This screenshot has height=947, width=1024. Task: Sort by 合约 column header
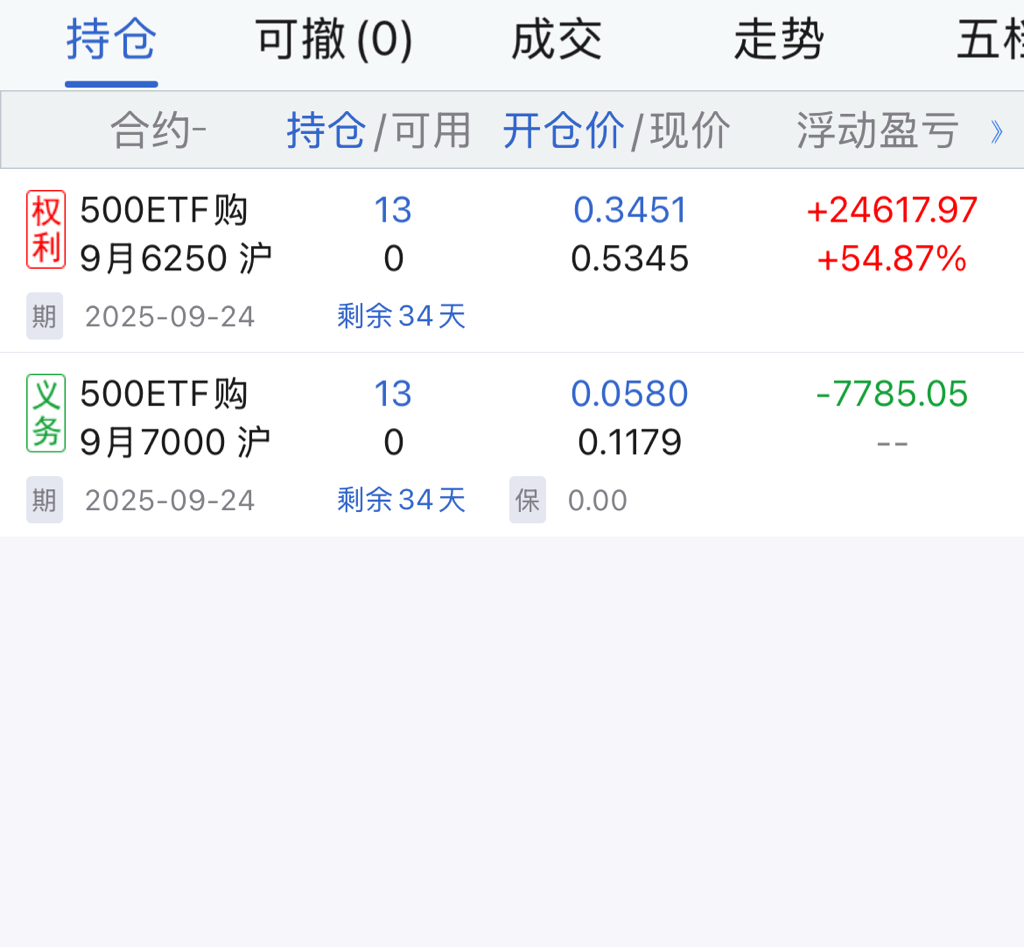[x=157, y=130]
